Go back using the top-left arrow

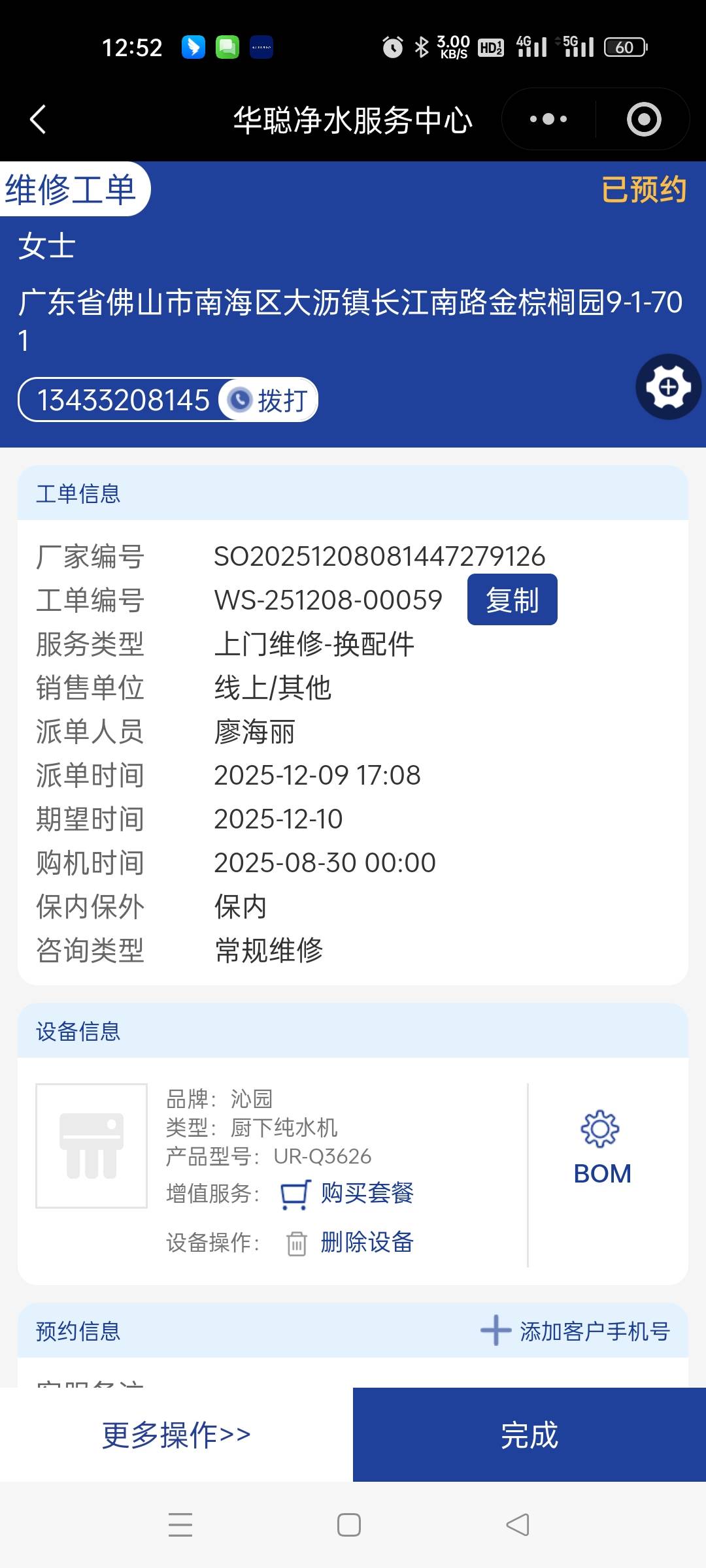click(38, 120)
